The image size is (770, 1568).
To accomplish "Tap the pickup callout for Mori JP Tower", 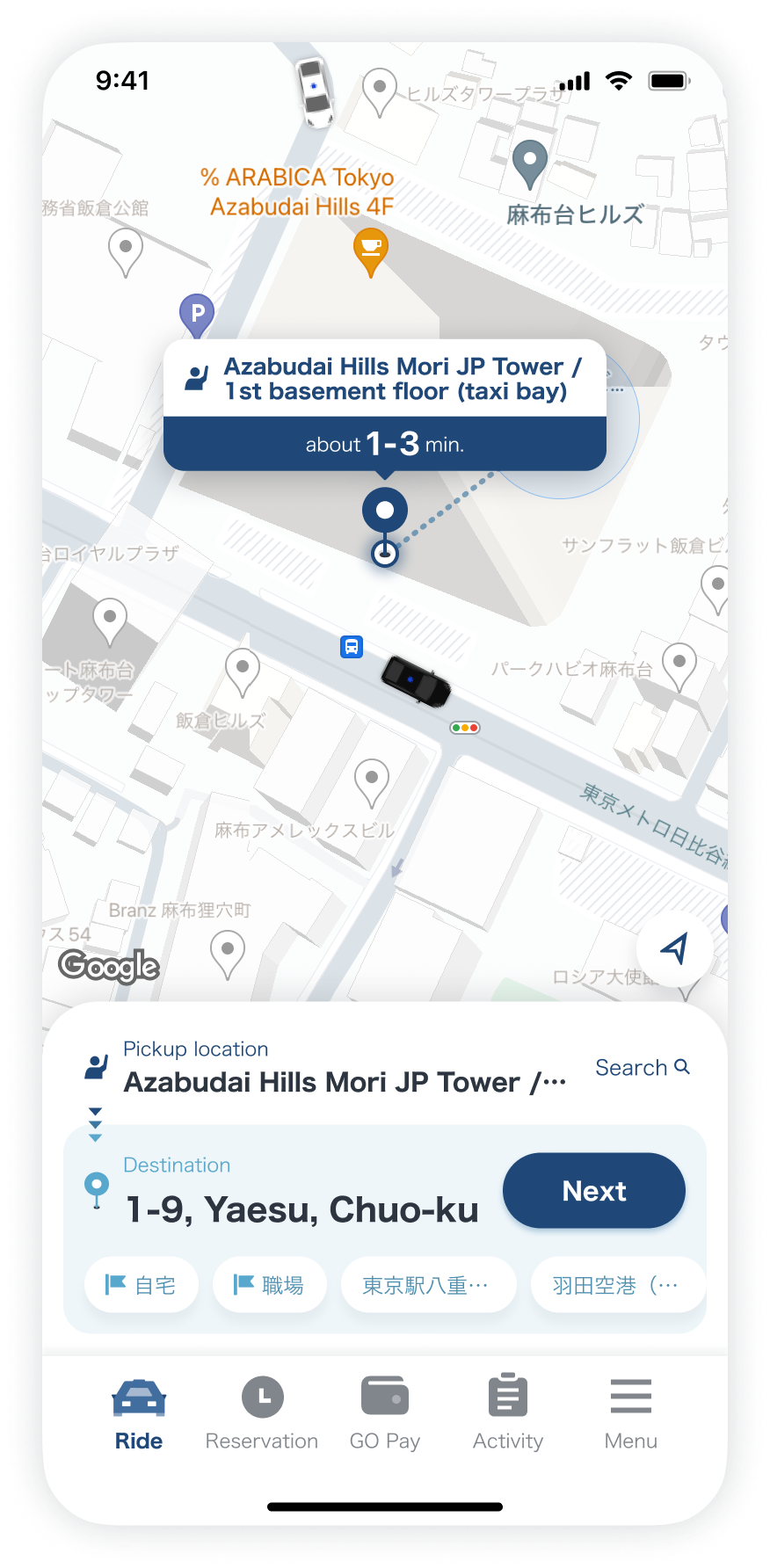I will (385, 404).
